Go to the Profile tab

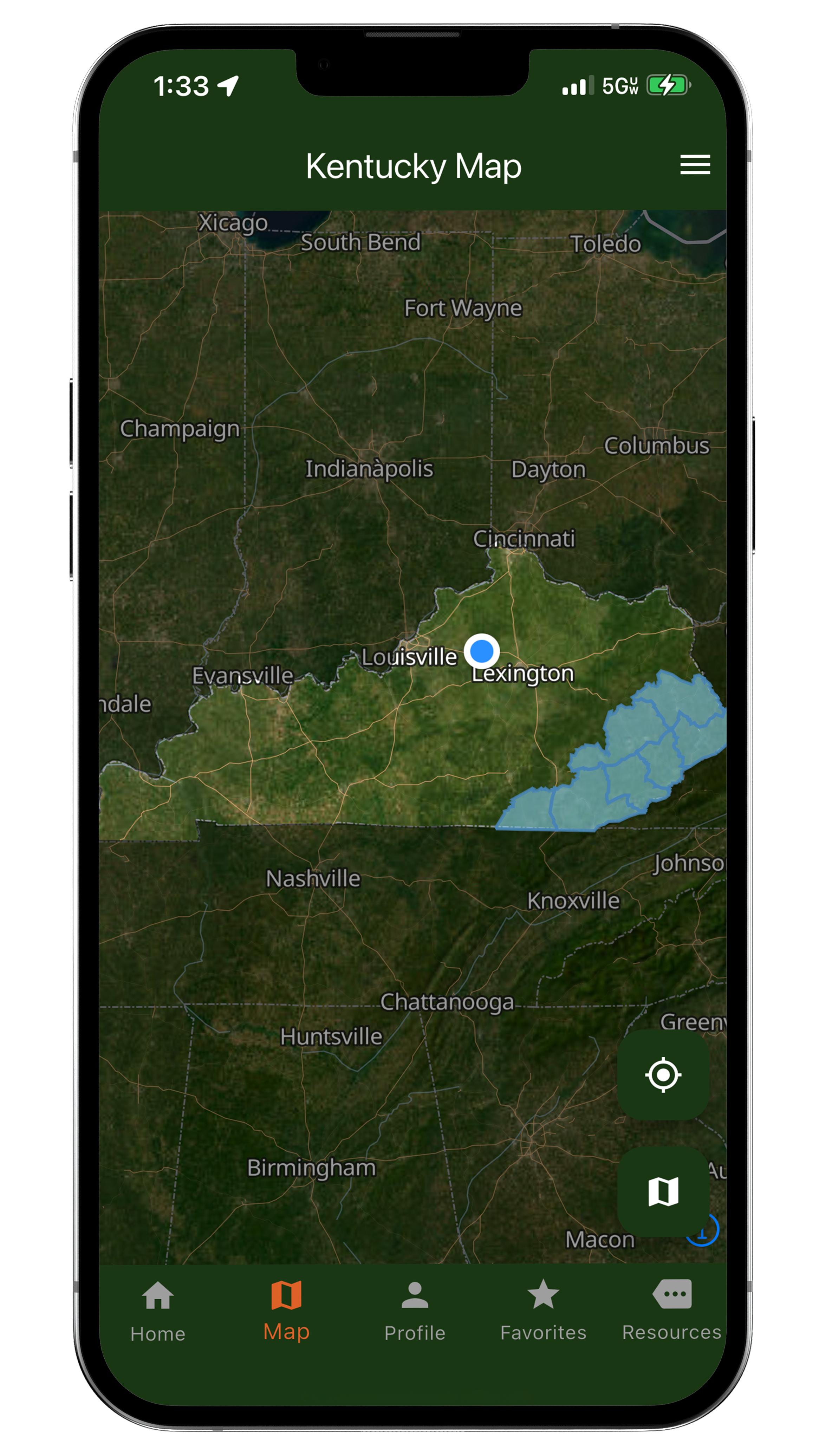point(414,1309)
